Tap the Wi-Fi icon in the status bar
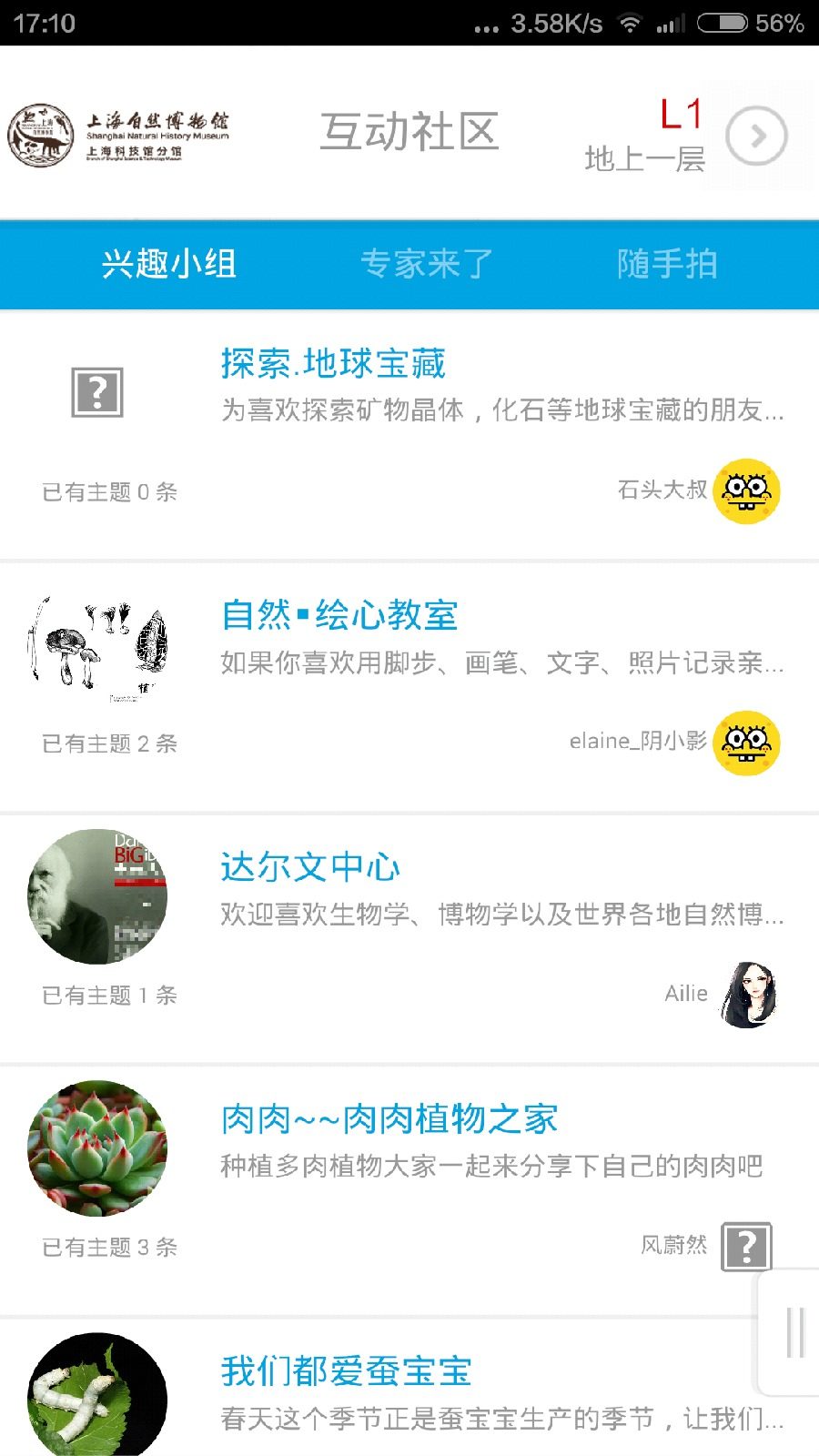 (629, 23)
